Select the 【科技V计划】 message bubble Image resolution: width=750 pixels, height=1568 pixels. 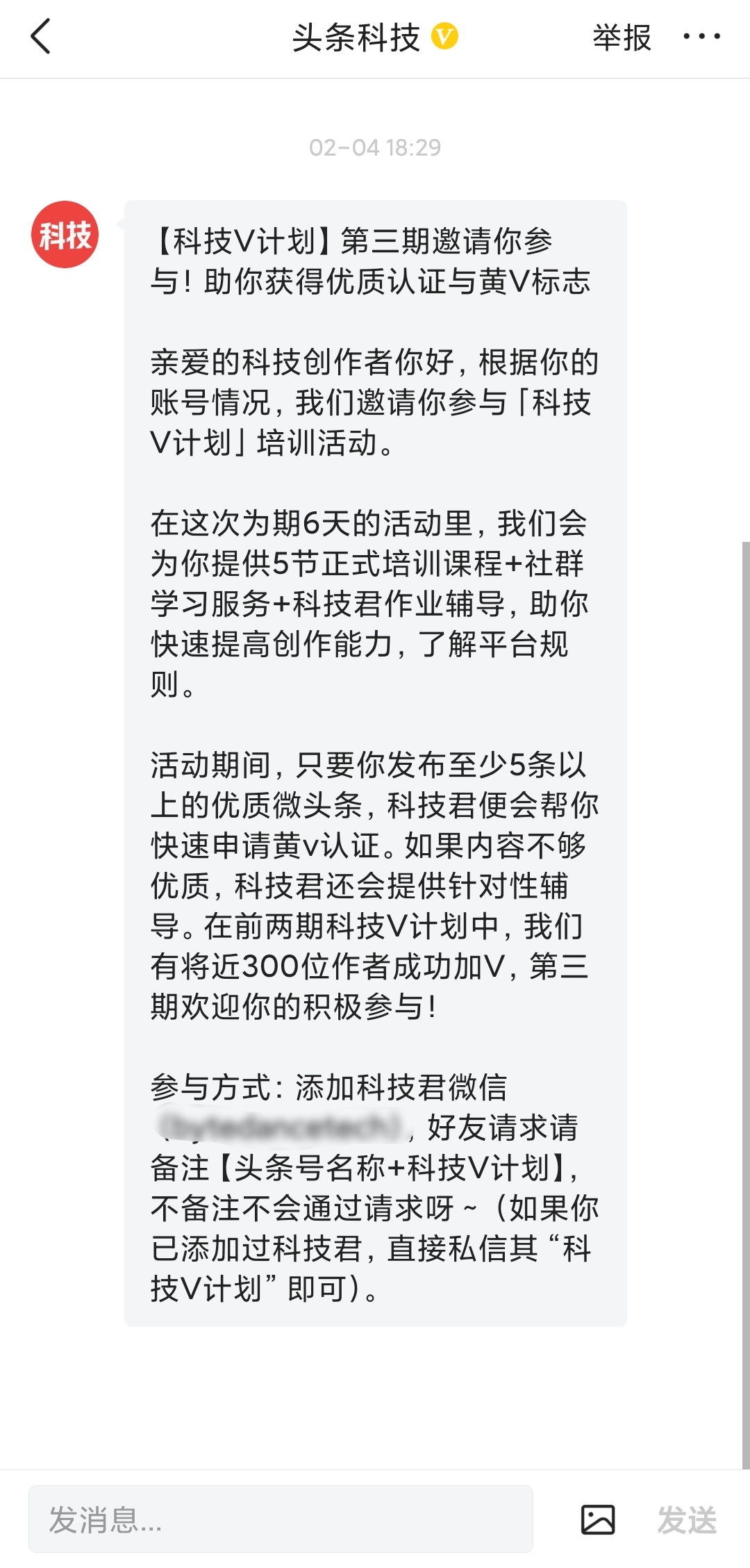[x=375, y=764]
